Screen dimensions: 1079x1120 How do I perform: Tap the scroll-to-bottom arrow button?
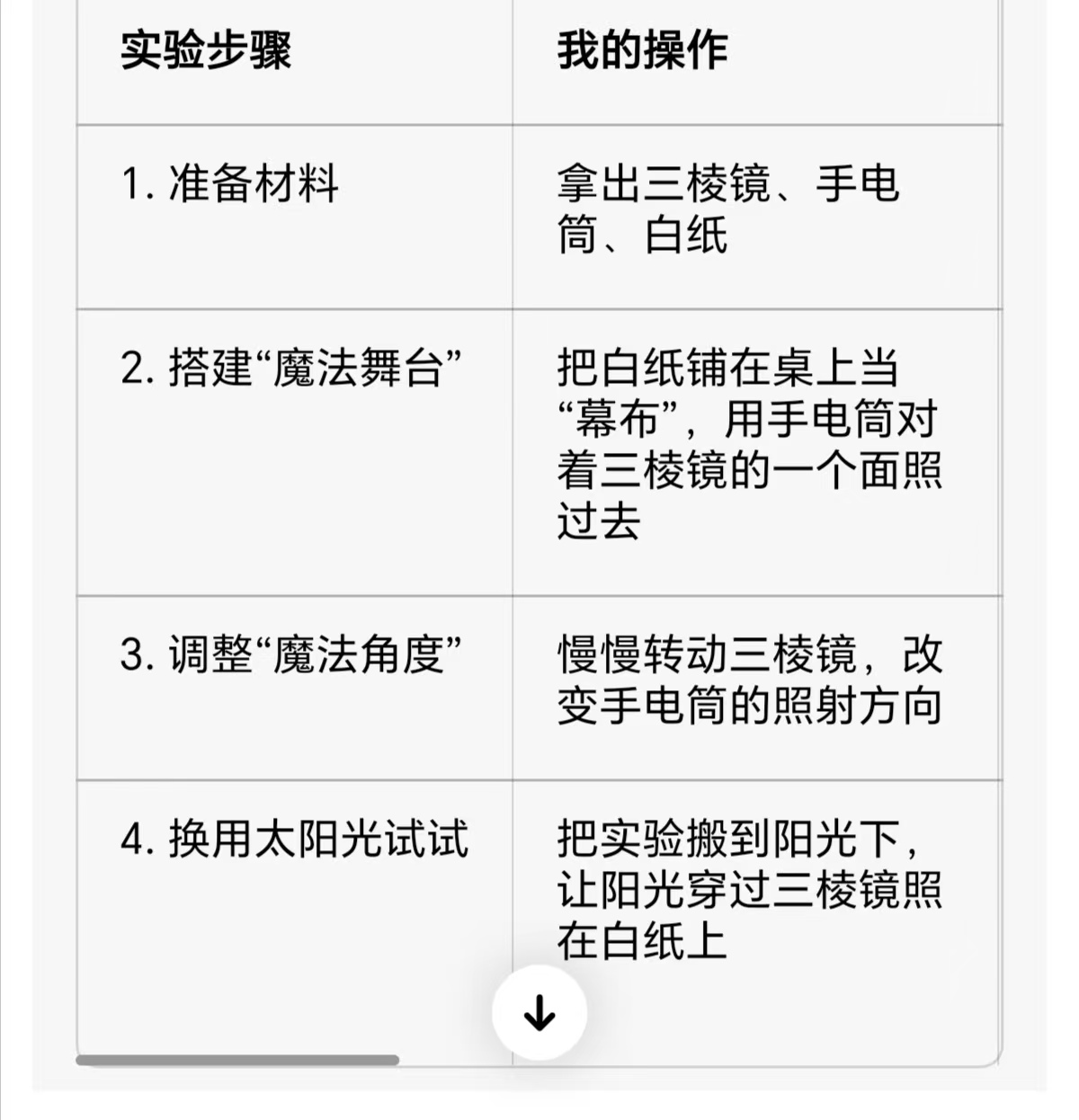[x=539, y=1013]
